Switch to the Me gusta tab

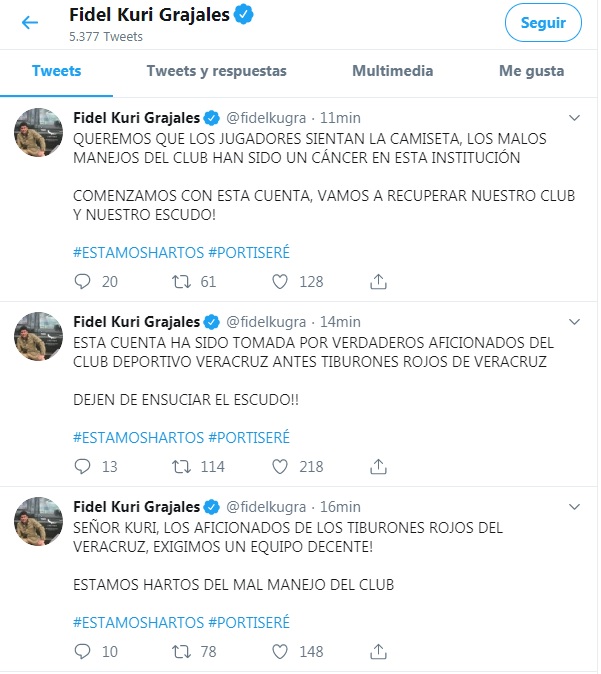click(x=531, y=71)
